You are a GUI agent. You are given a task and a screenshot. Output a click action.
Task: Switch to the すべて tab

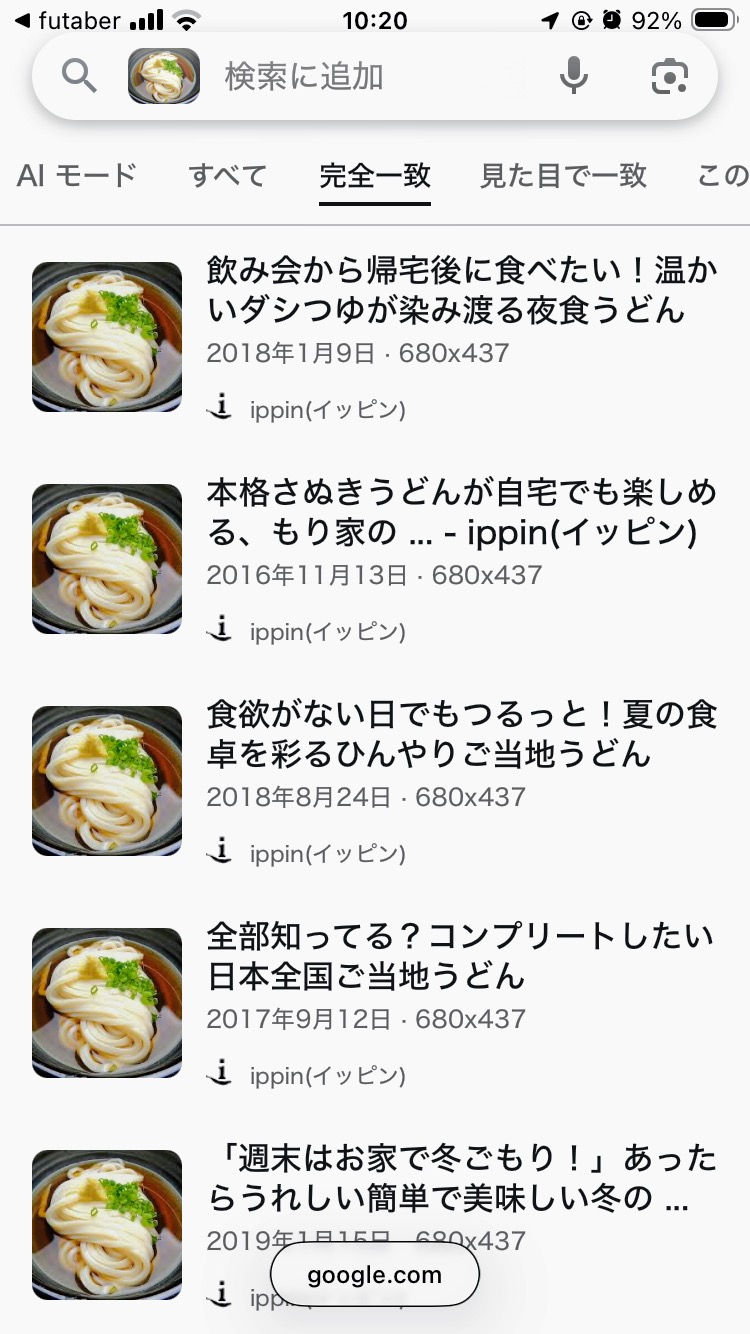click(x=228, y=176)
